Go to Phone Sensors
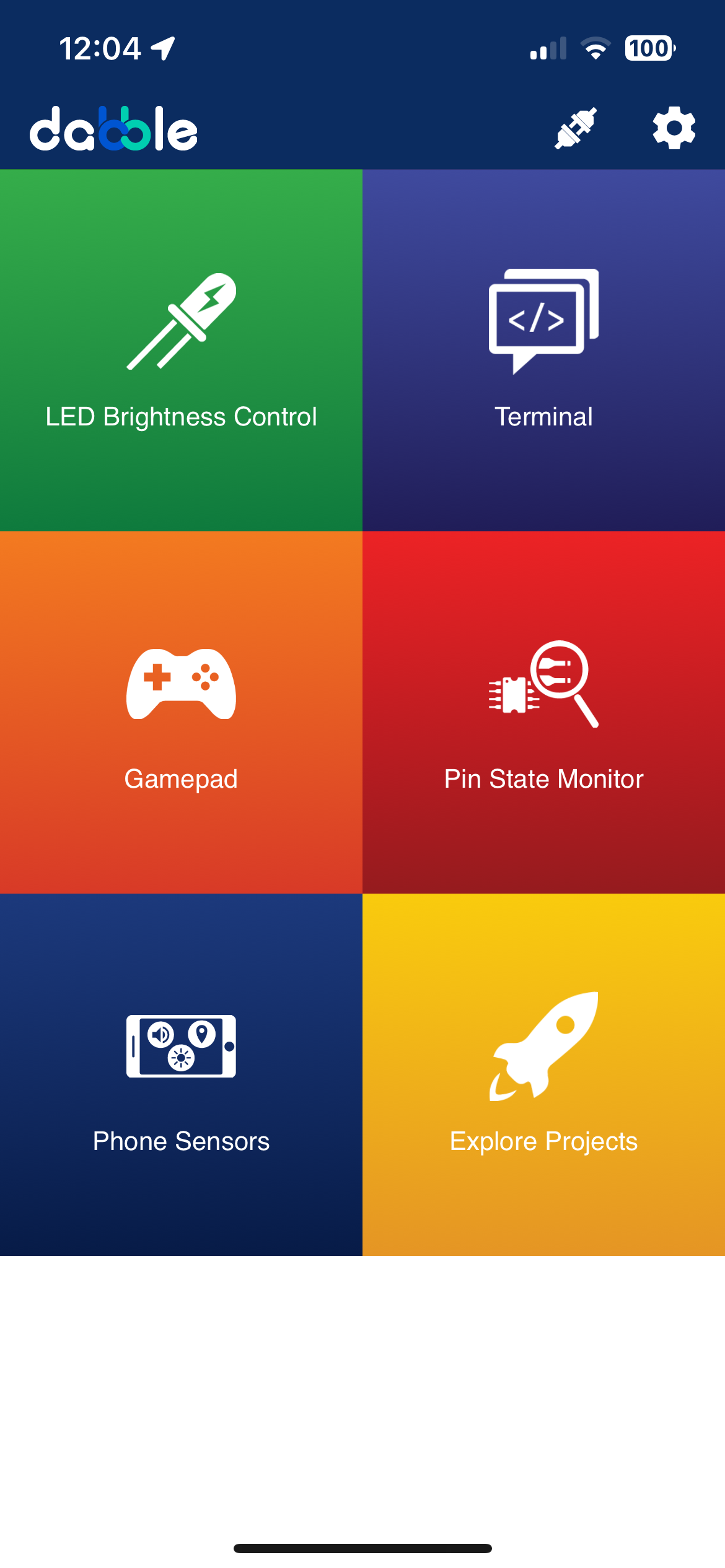This screenshot has height=1568, width=725. 181,1074
